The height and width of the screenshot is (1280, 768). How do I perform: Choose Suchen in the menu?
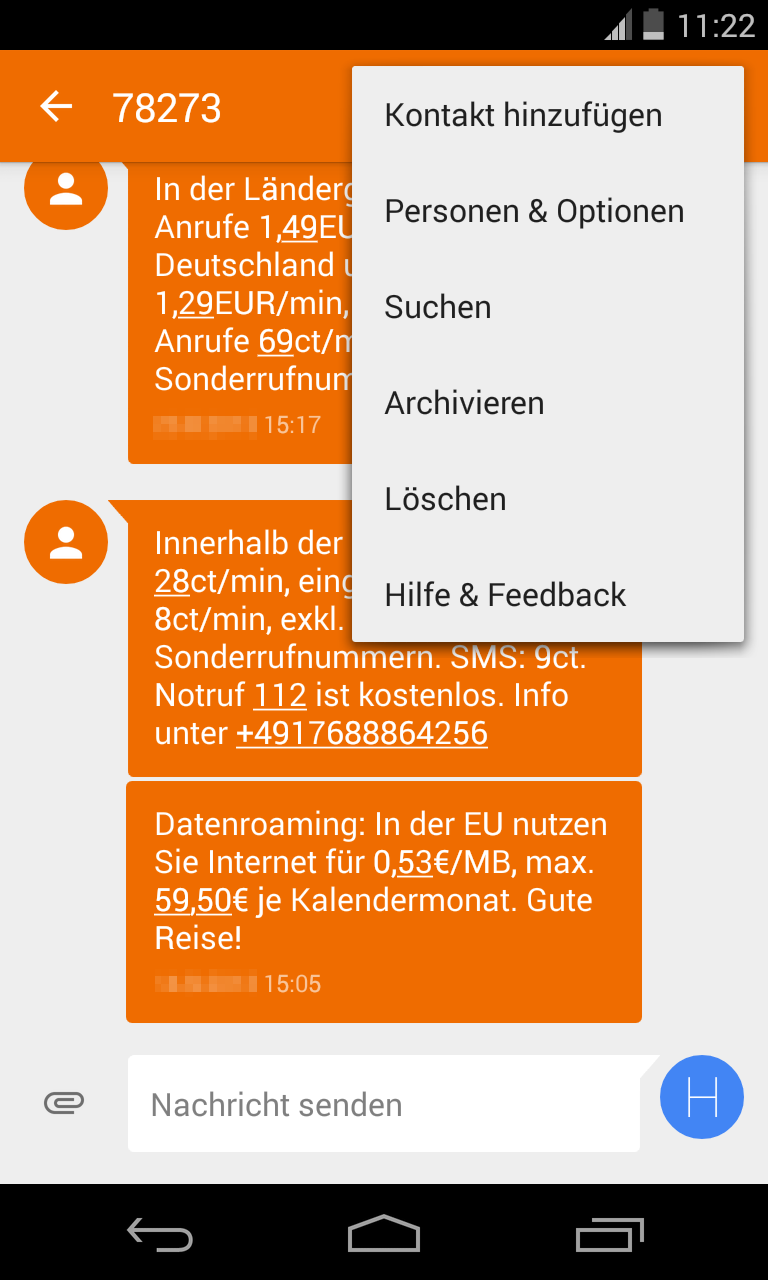click(x=438, y=307)
